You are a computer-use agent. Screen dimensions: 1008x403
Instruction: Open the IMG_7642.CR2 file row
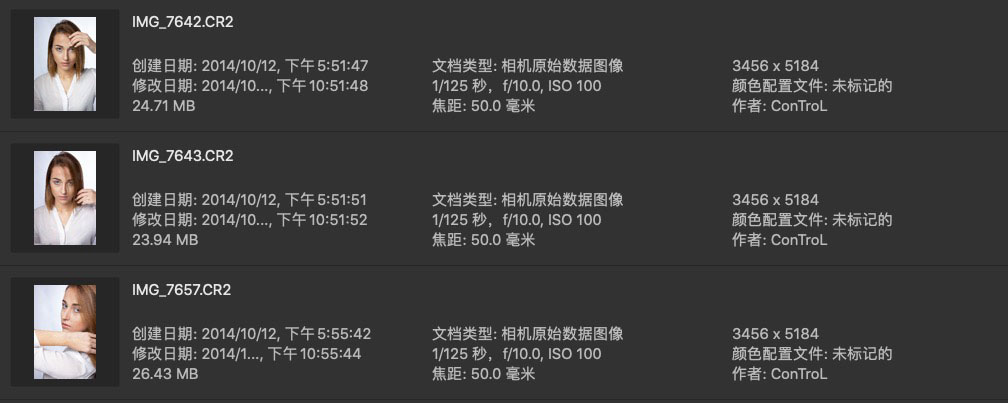coord(182,20)
